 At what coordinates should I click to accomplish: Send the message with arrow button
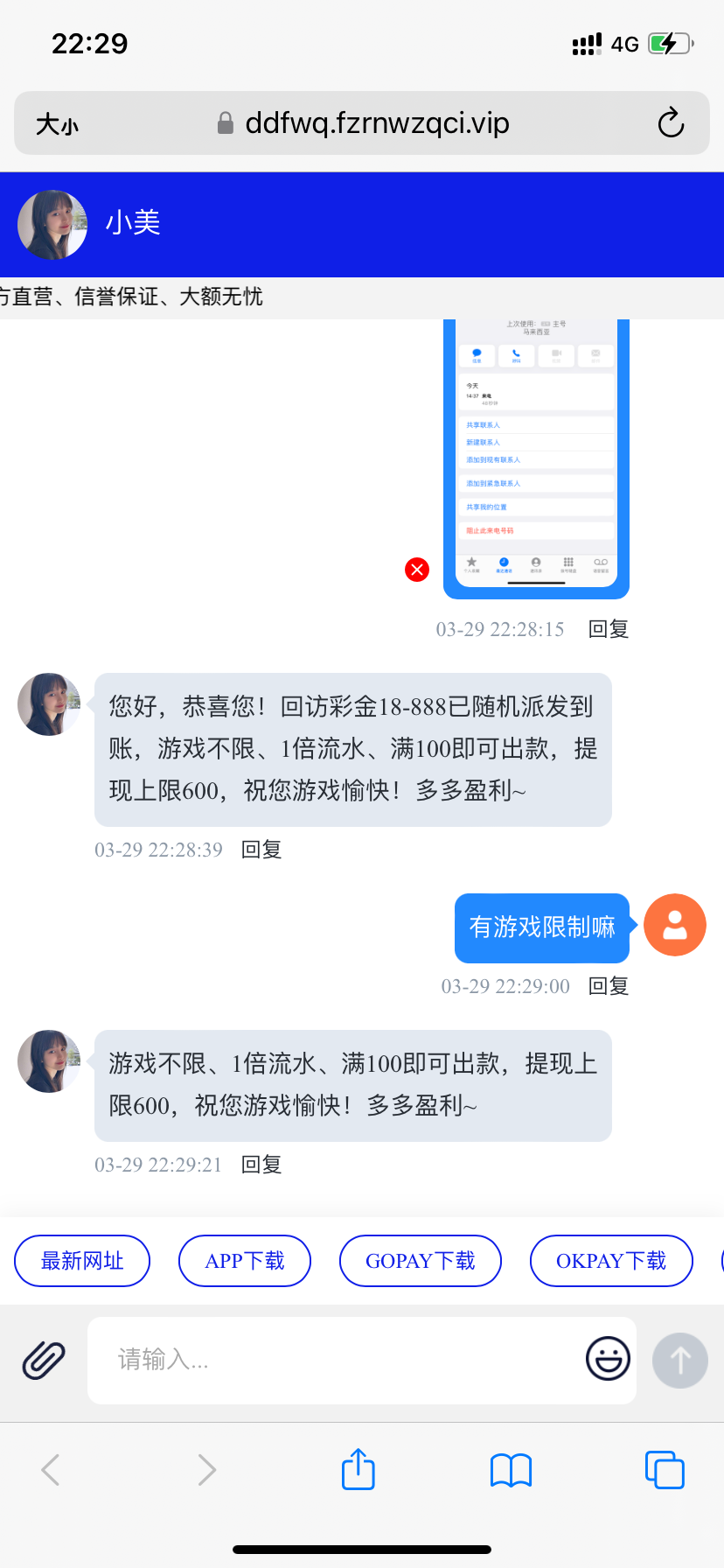coord(680,1361)
